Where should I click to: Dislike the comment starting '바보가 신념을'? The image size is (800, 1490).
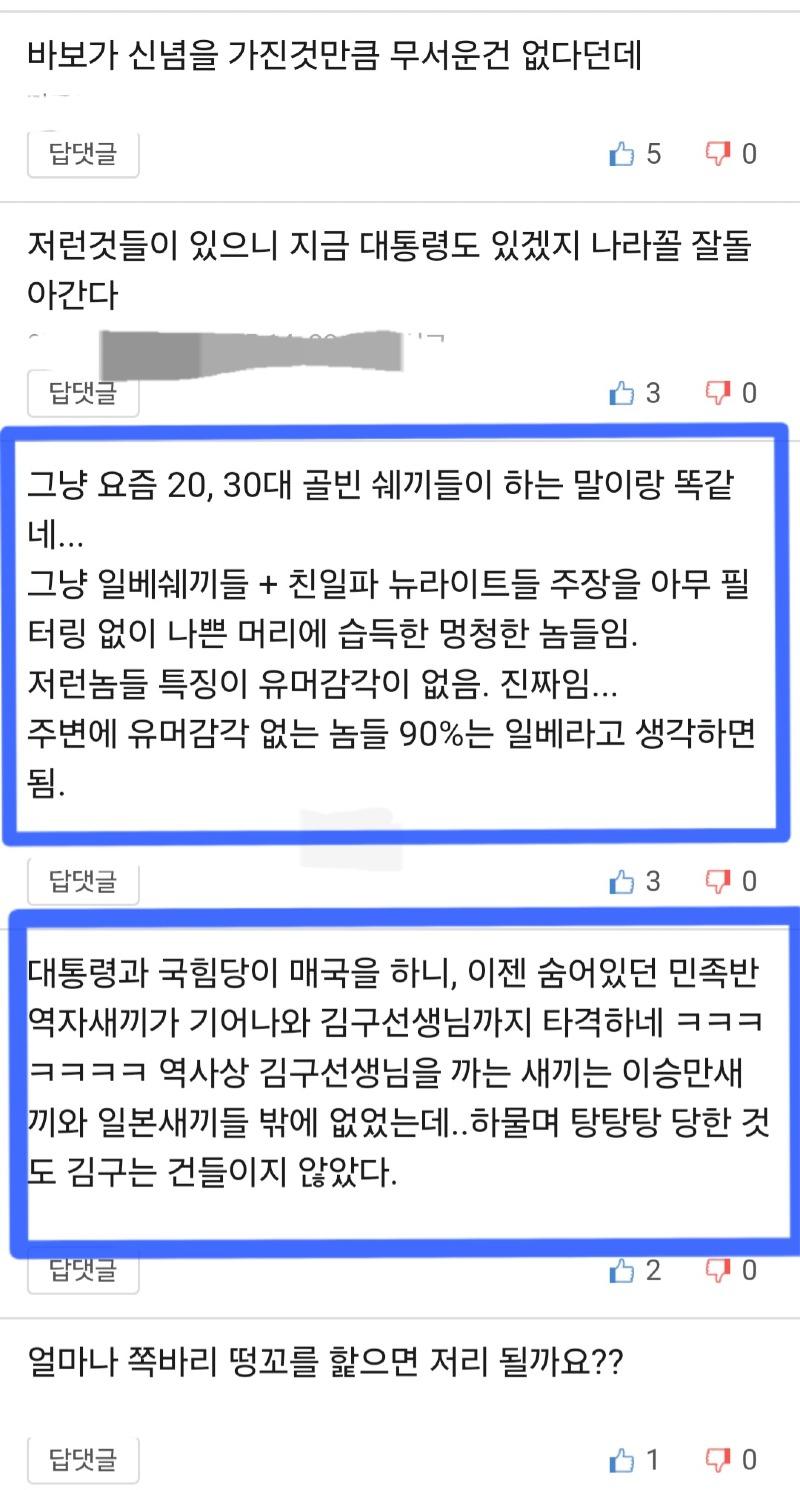[x=719, y=154]
